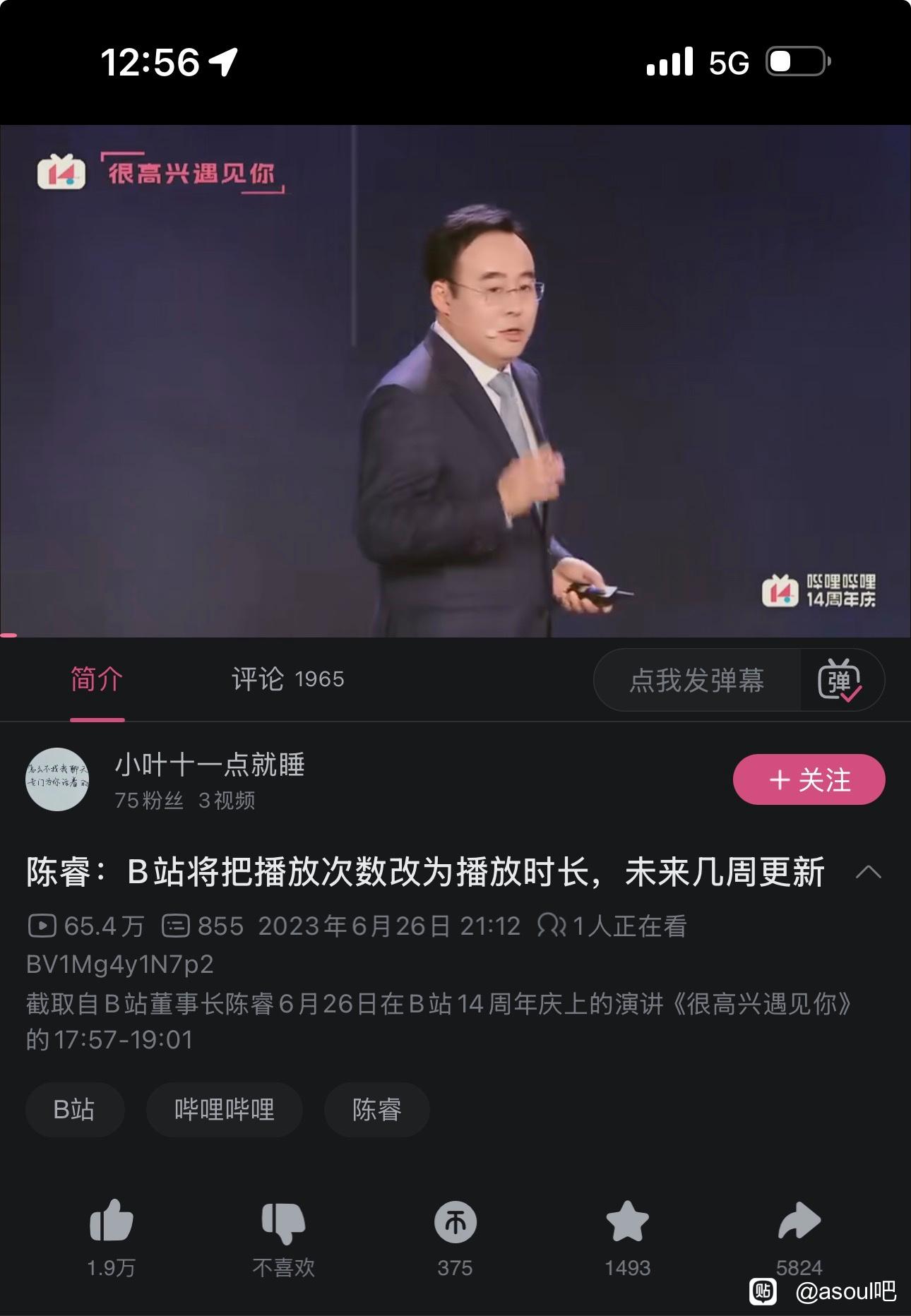This screenshot has height=1316, width=911.
Task: Add the video to favorites star
Action: coord(627,1223)
